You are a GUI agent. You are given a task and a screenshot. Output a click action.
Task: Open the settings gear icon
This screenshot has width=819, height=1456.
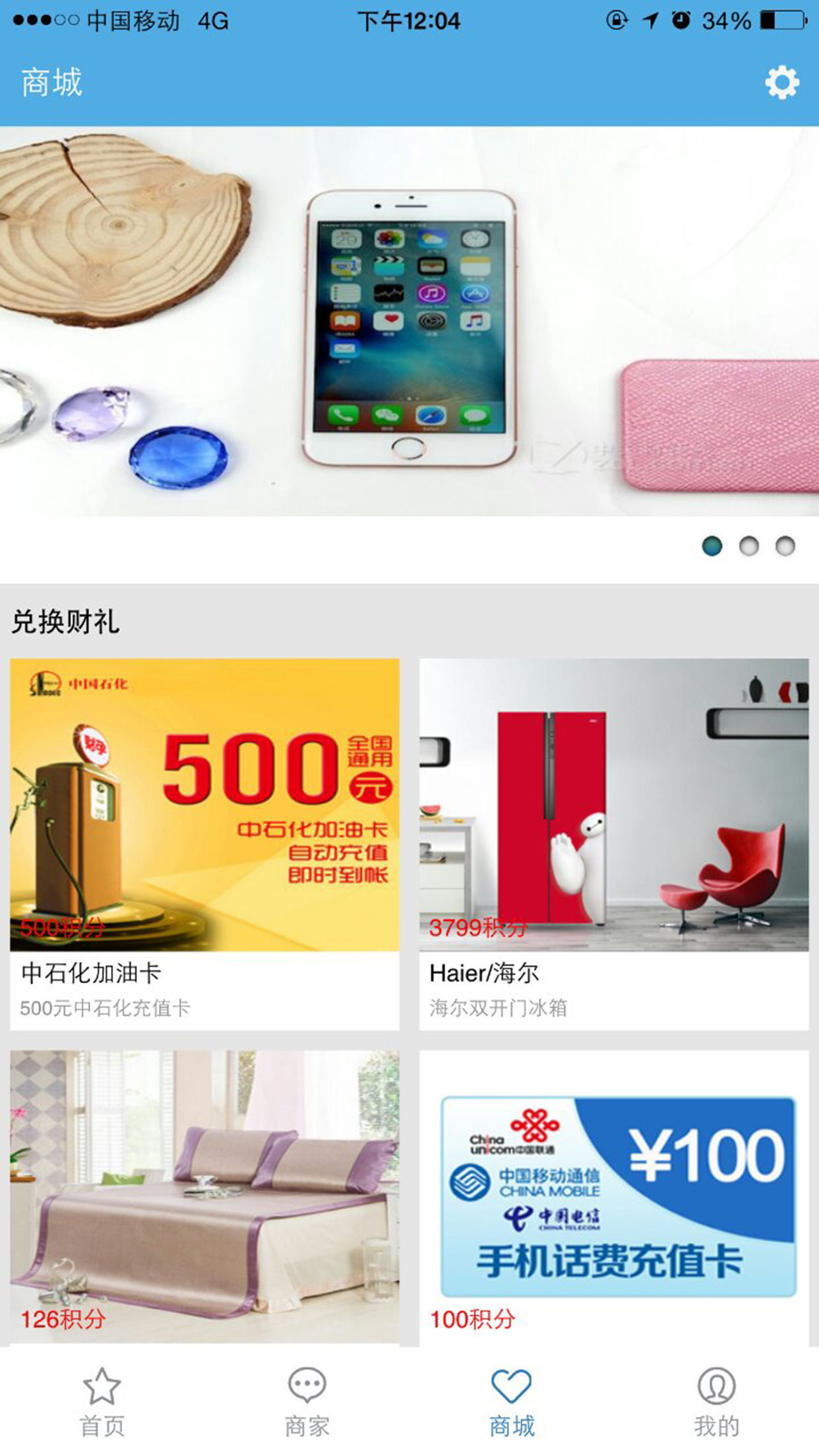781,83
